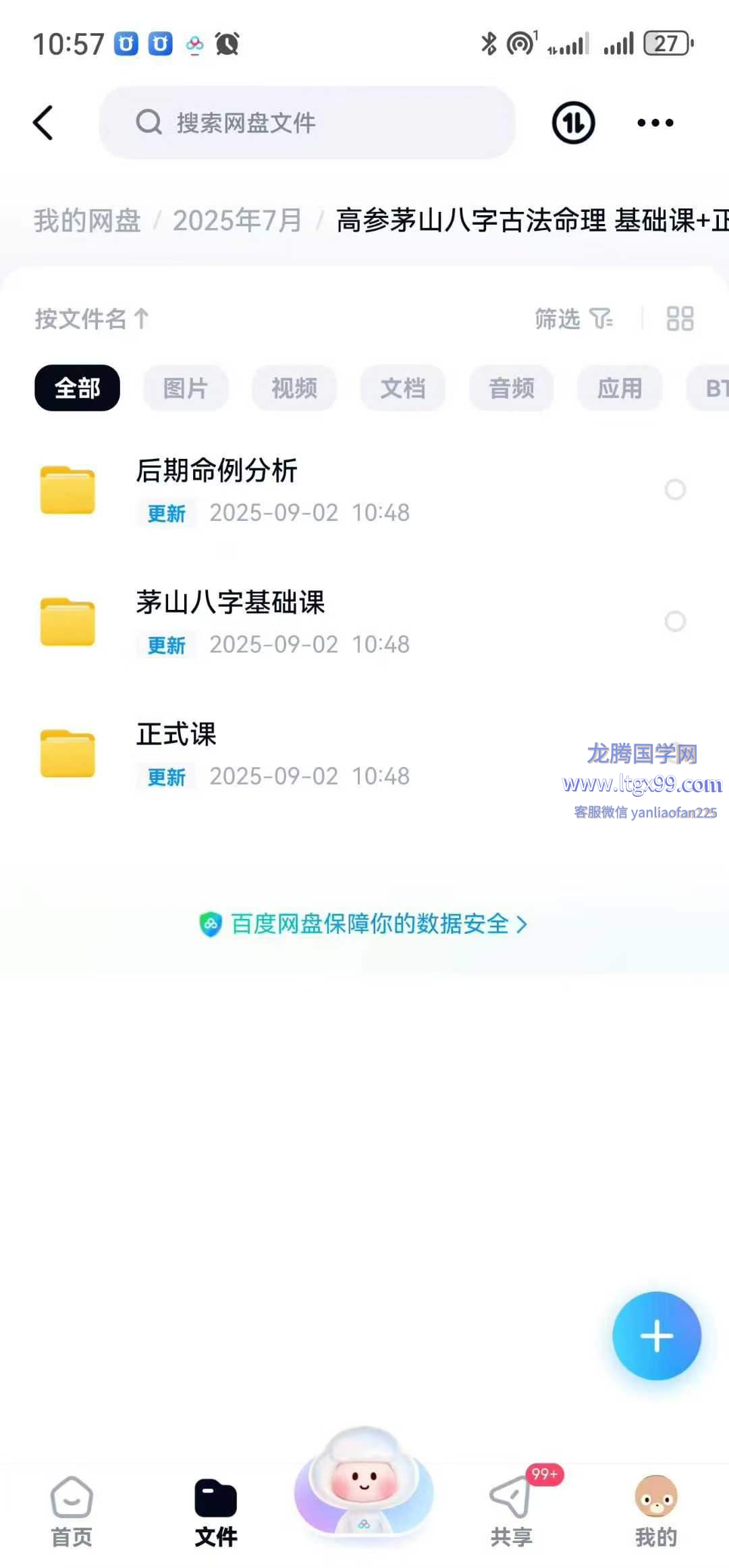Image resolution: width=729 pixels, height=1568 pixels.
Task: Tap the 搜索网盘文件 search box
Action: (307, 123)
